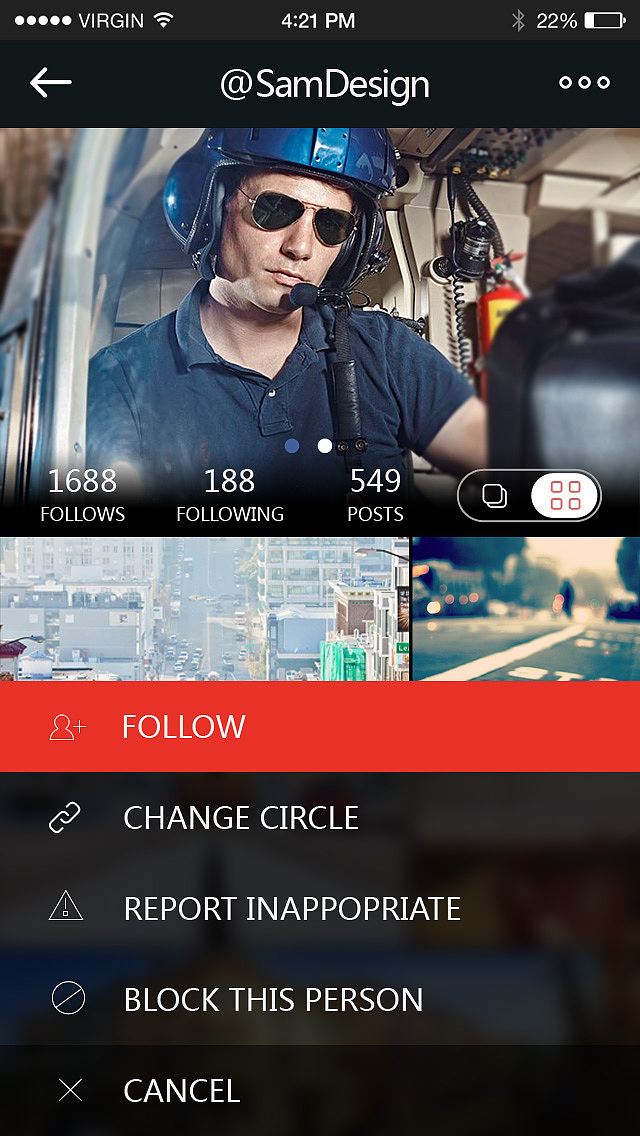Image resolution: width=640 pixels, height=1136 pixels.
Task: View the 1688 follows list
Action: point(83,496)
